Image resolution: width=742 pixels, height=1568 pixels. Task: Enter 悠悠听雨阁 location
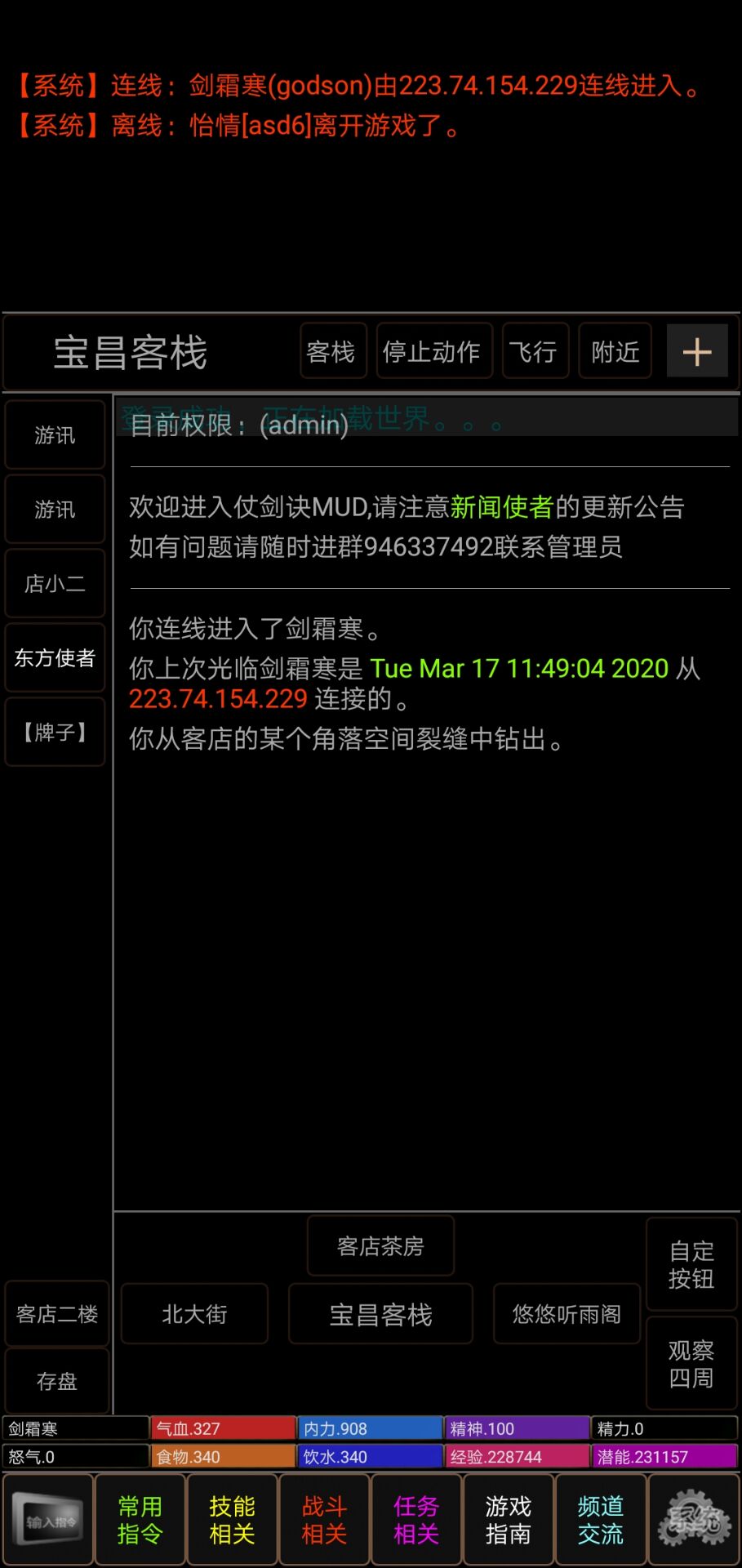pyautogui.click(x=566, y=1314)
